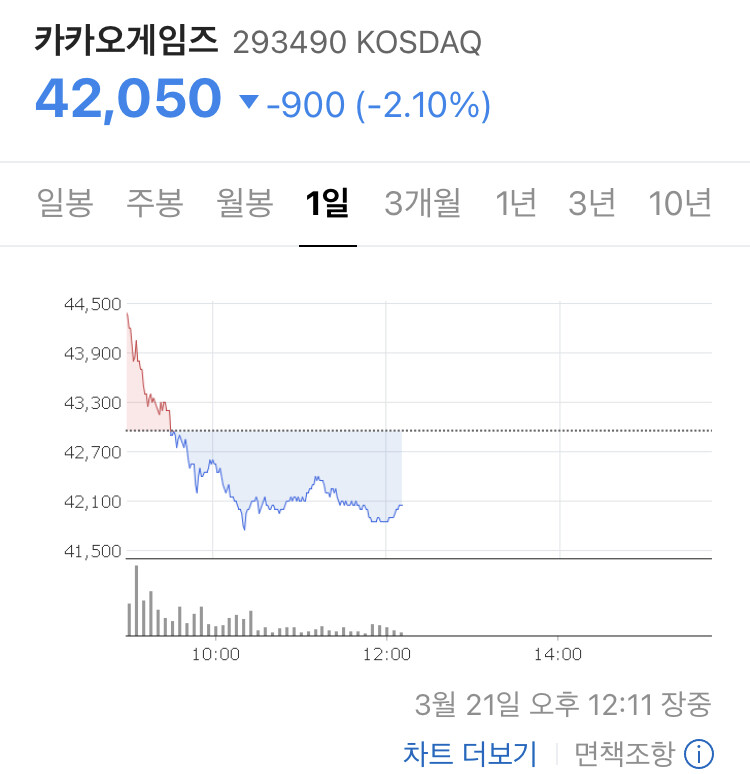Switch to the 주봉 weekly chart tab
750x774 pixels.
pyautogui.click(x=154, y=202)
